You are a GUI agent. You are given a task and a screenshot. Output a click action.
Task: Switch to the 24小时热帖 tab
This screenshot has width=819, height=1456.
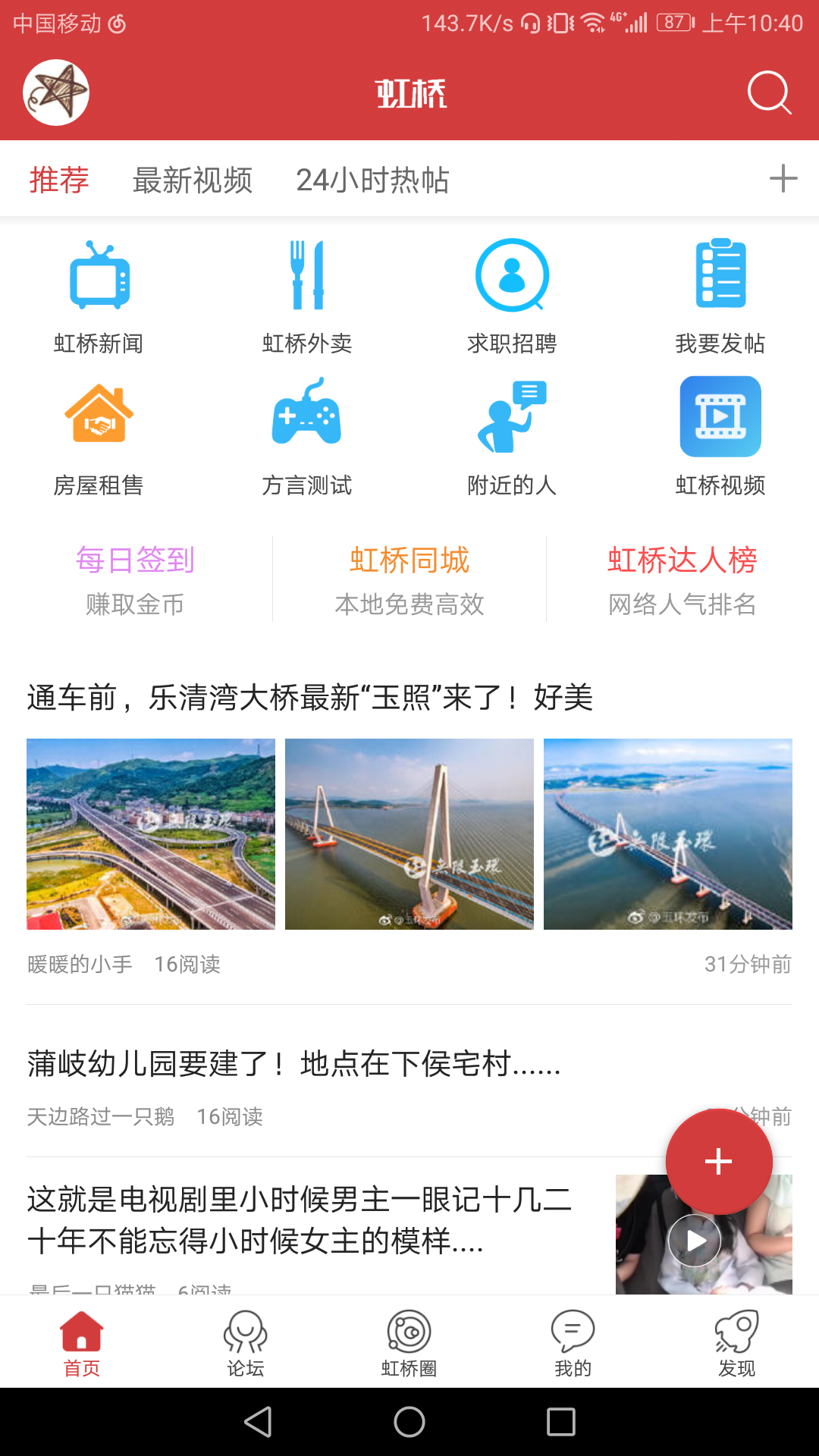372,180
